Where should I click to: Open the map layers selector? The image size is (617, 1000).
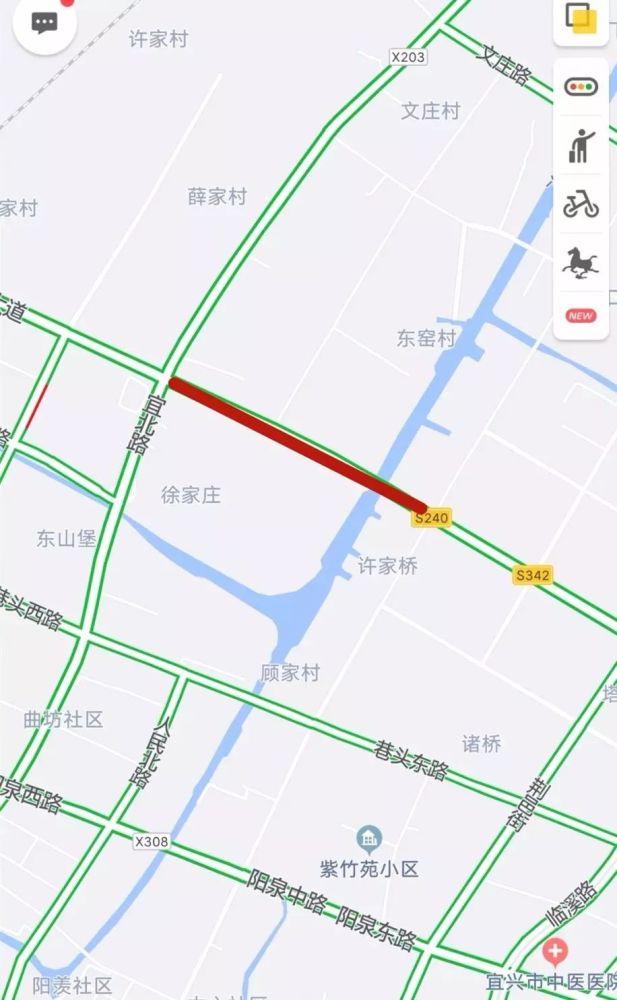click(581, 17)
